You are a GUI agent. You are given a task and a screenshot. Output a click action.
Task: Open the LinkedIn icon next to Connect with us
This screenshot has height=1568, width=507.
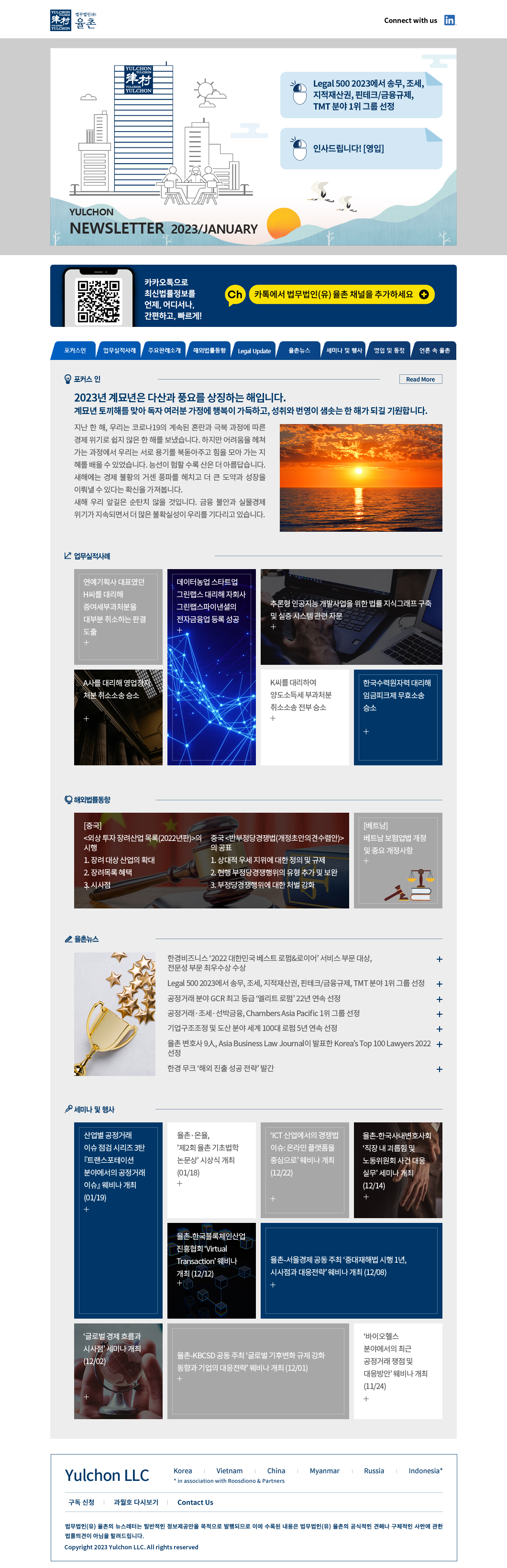(449, 20)
